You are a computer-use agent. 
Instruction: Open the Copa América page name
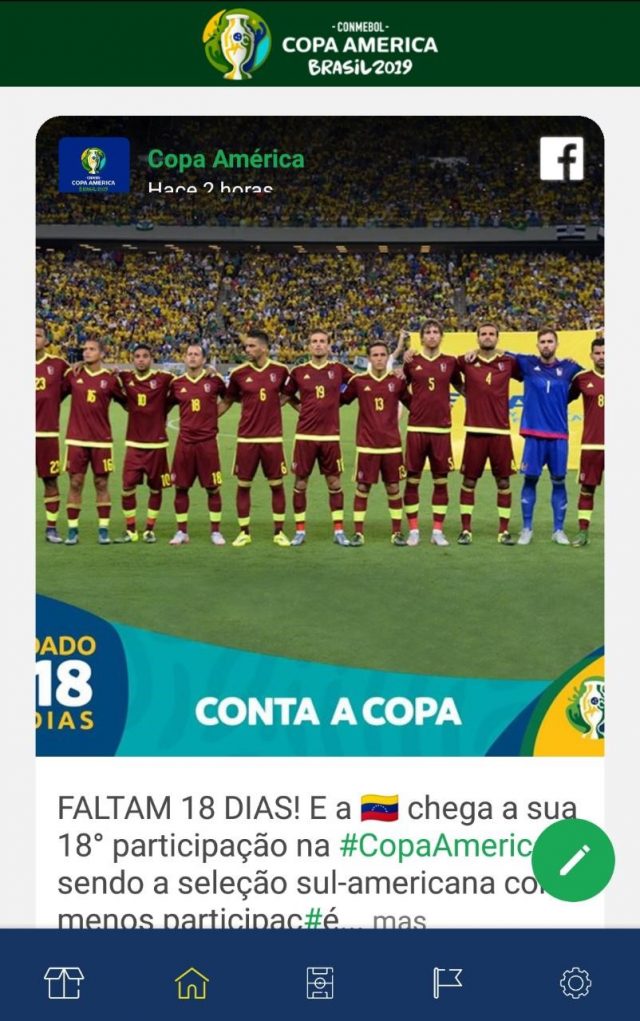(226, 159)
